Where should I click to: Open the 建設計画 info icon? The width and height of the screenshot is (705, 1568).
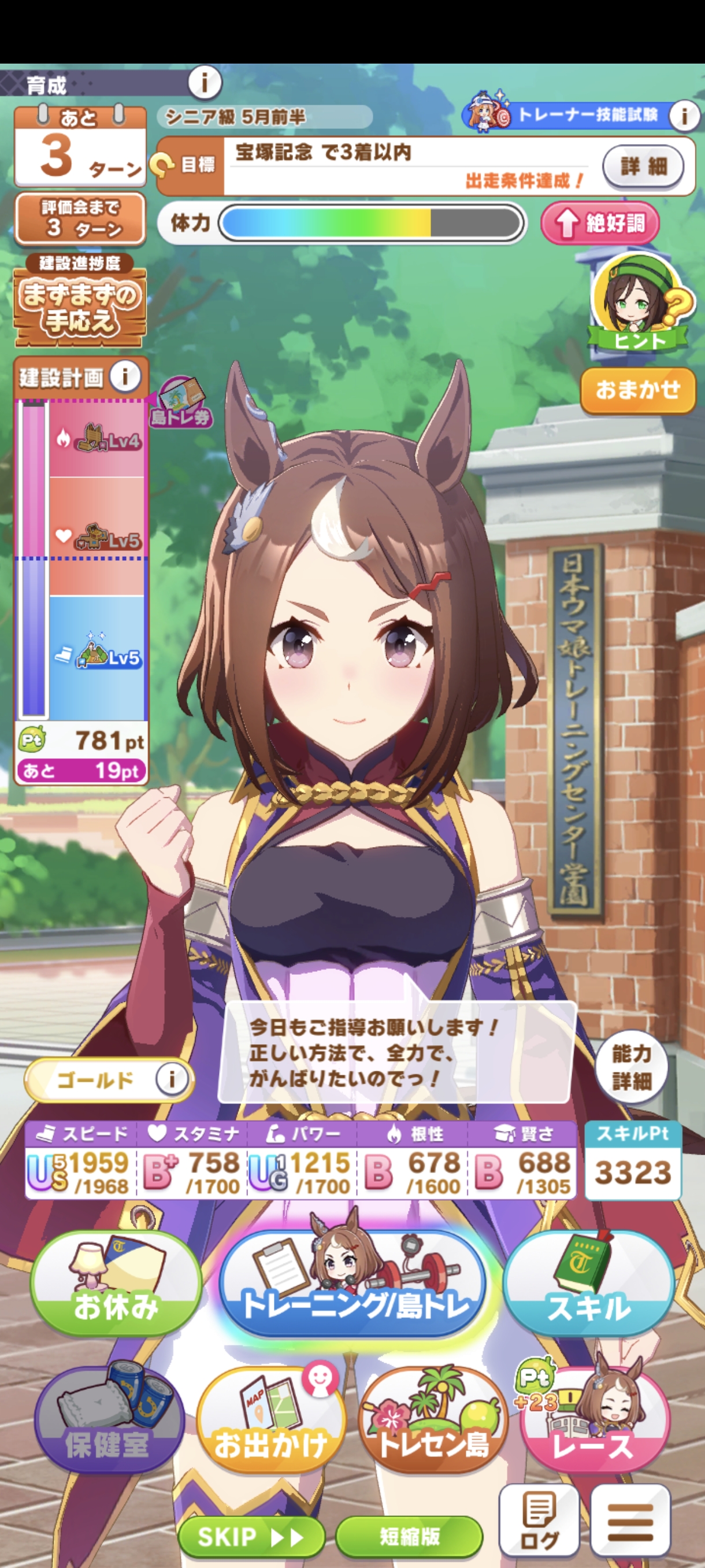point(125,377)
